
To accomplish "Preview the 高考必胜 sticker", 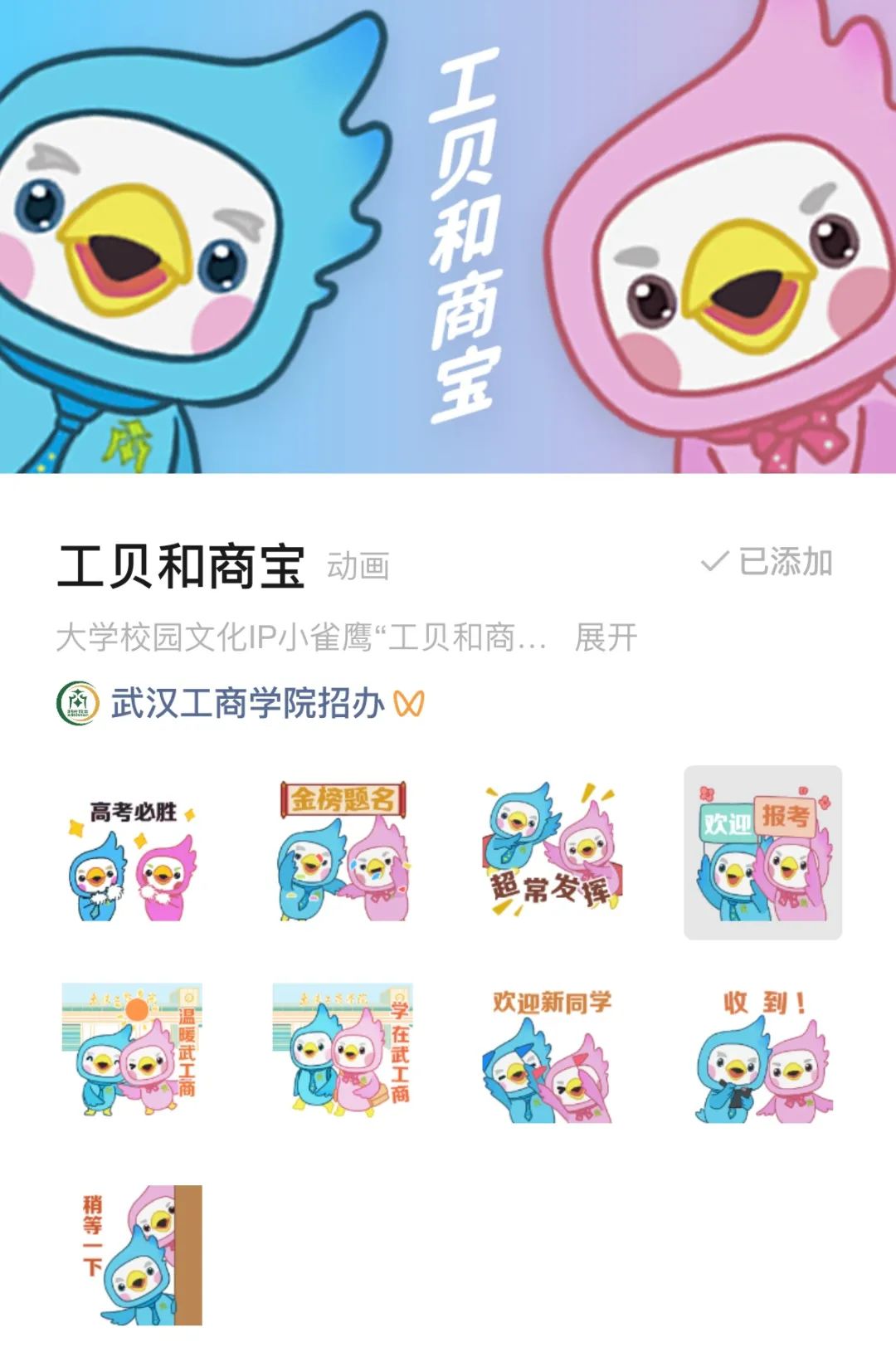I will (133, 854).
